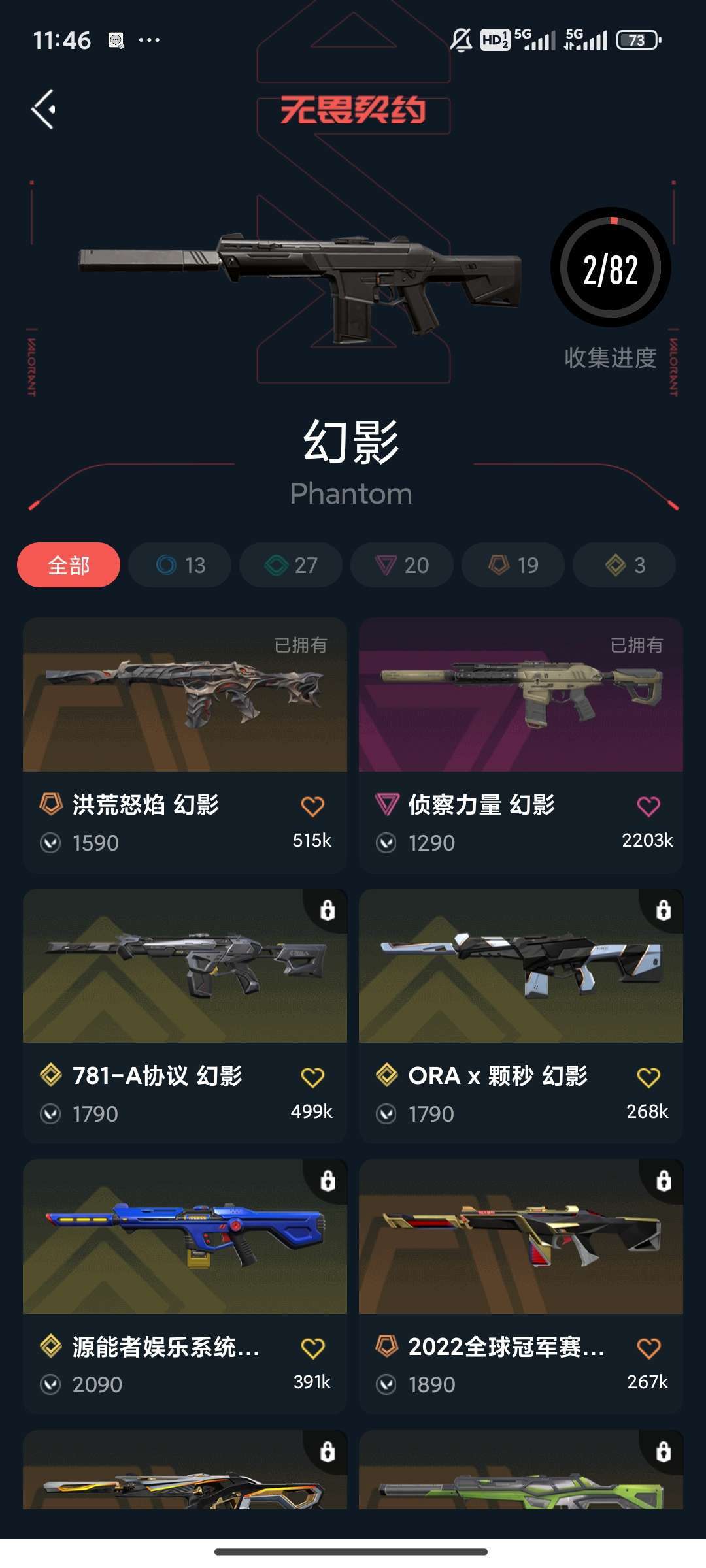Filter skins by the blue tier 13
Image resolution: width=706 pixels, height=1568 pixels.
180,565
